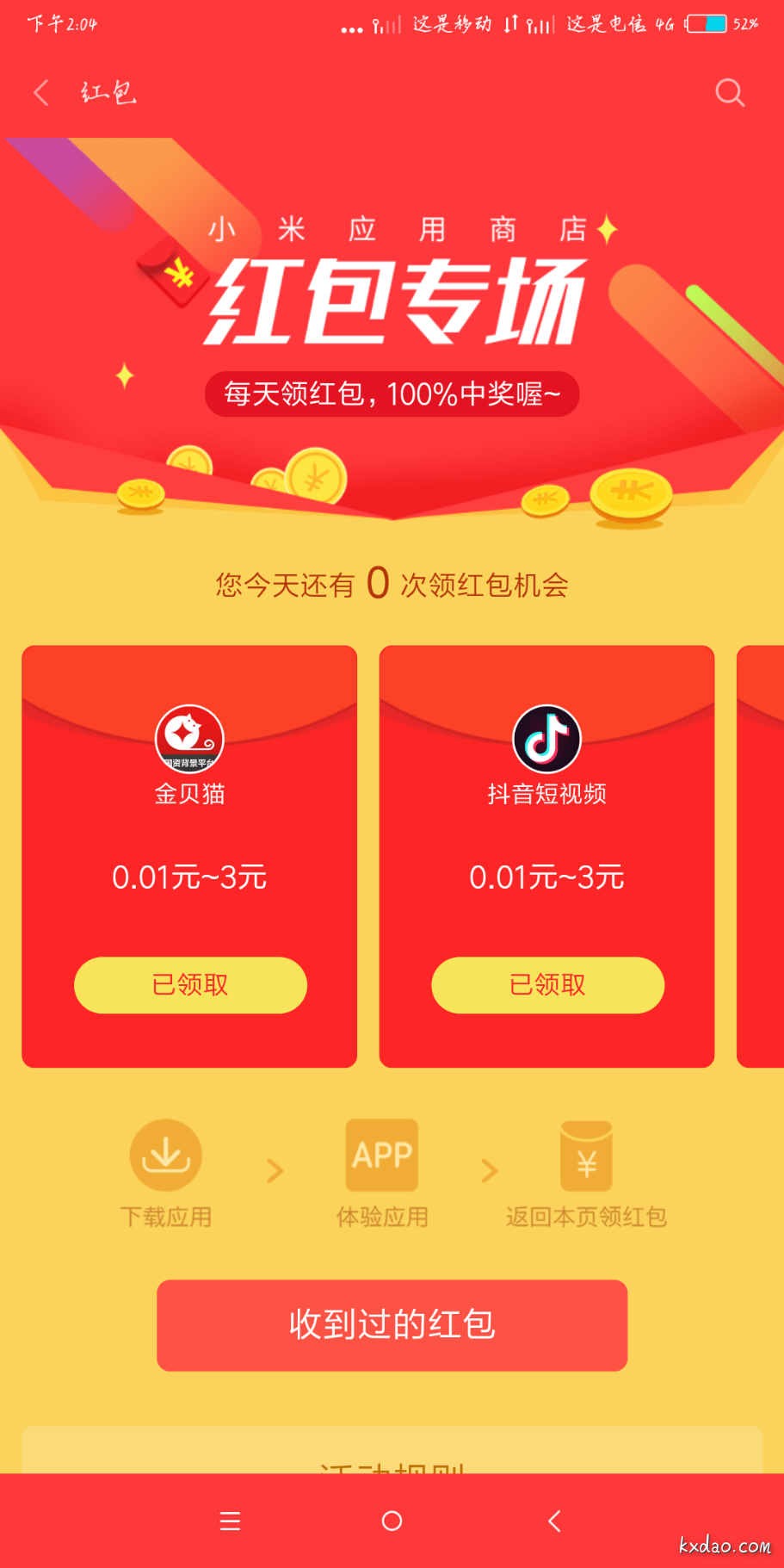Open 收到过的红包 received red packets
Screen dimensions: 784x1568
pos(392,1325)
